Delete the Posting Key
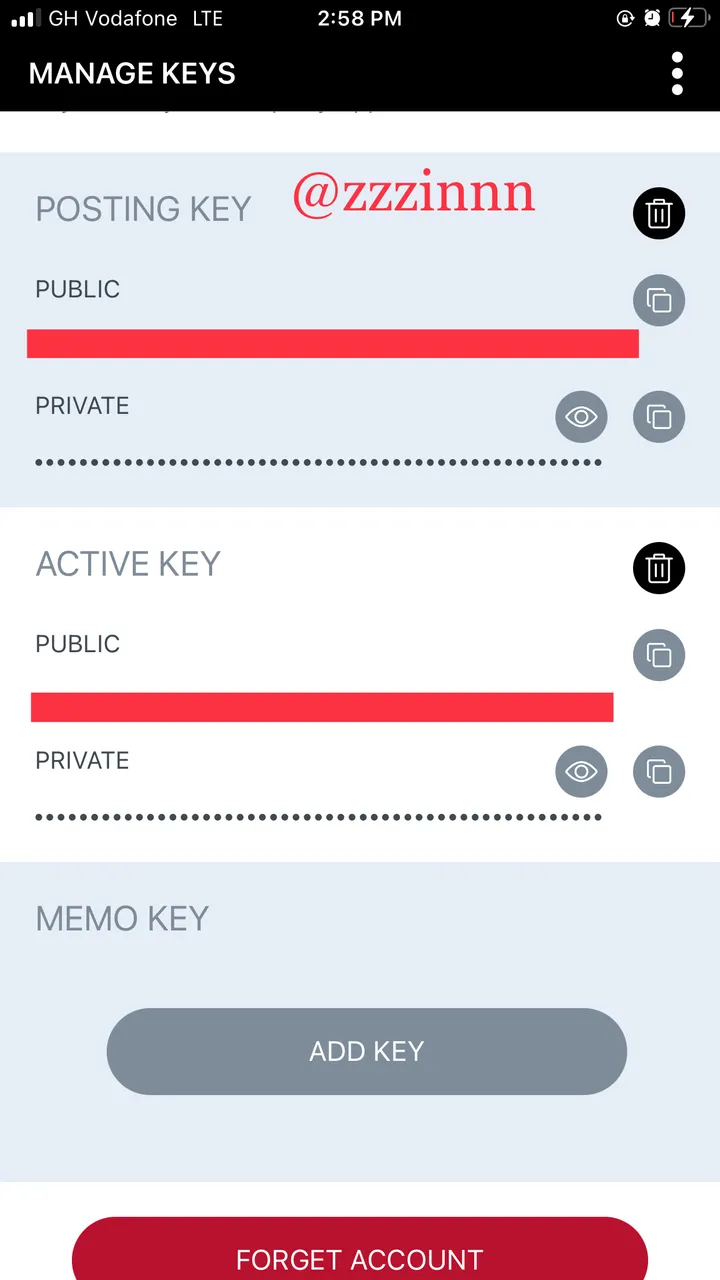 click(x=658, y=213)
